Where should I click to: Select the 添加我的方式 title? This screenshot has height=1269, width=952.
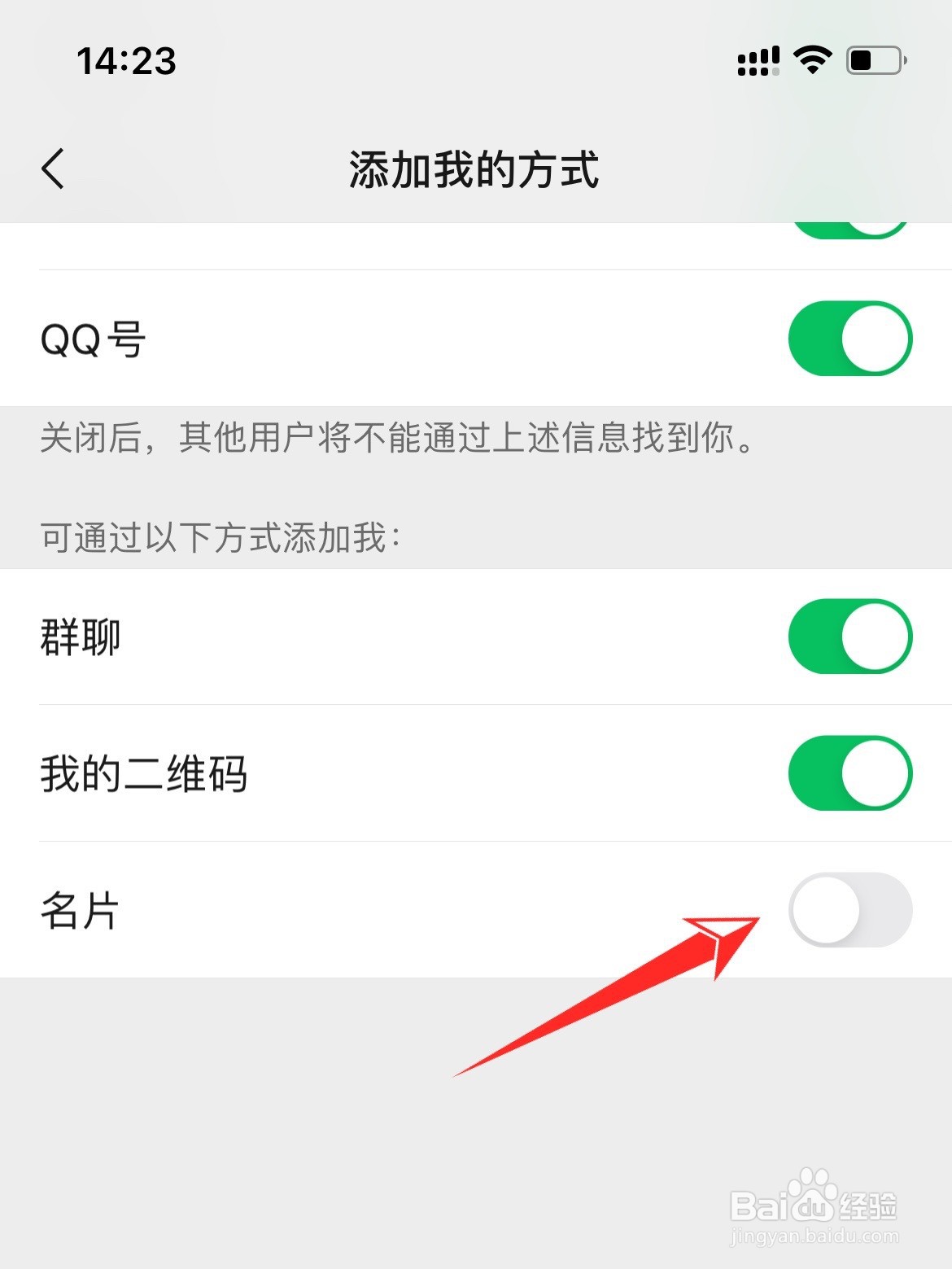(x=476, y=171)
